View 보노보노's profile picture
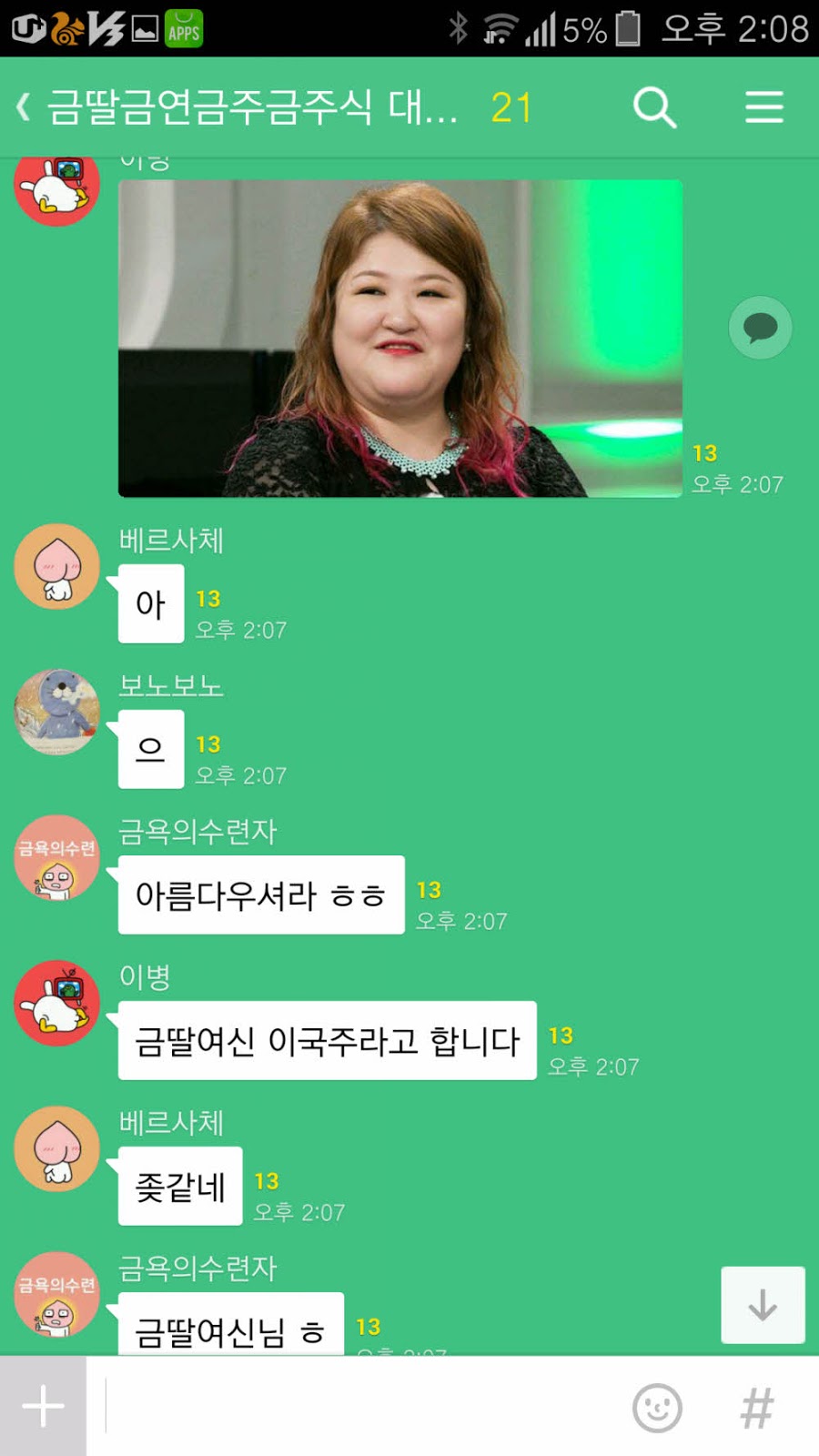 56,712
